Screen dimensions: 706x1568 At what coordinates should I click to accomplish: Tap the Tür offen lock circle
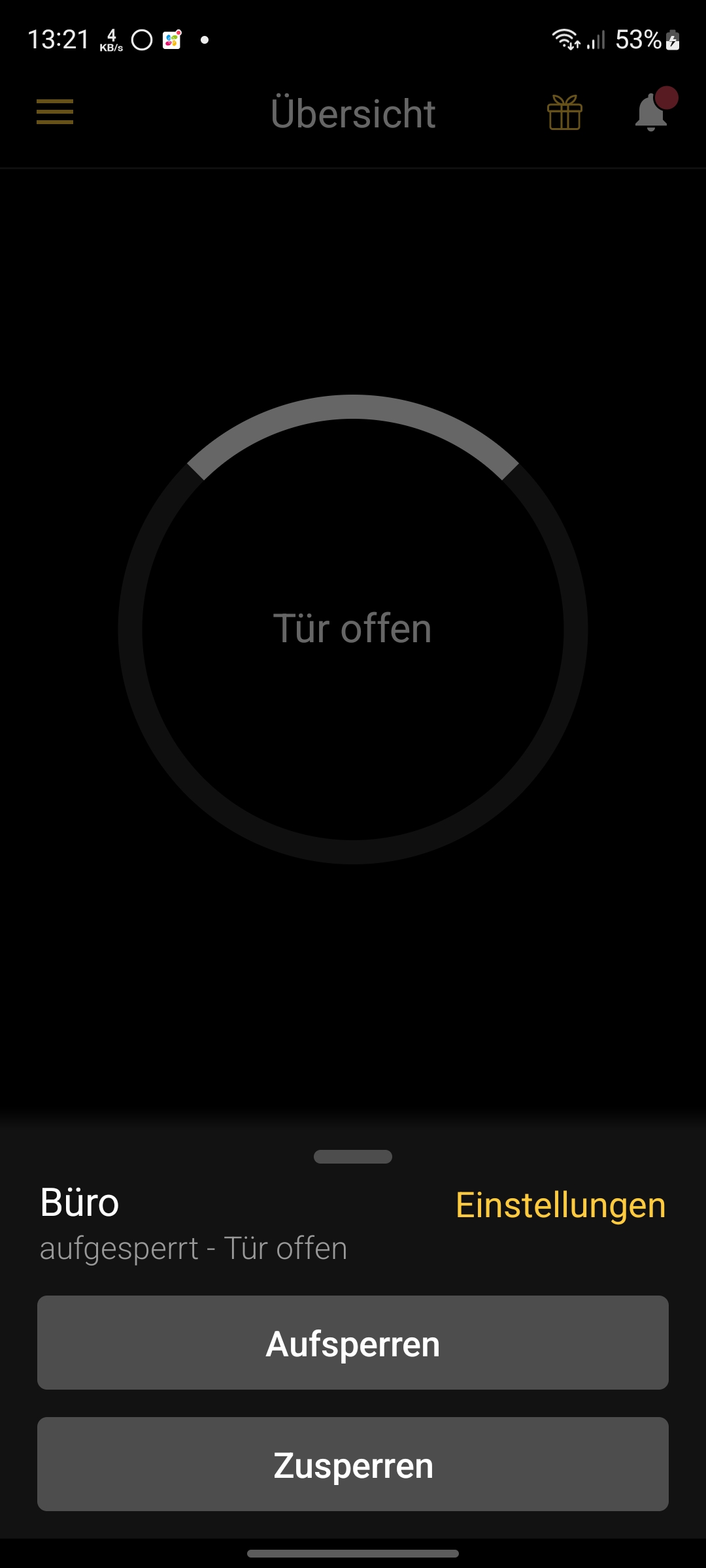tap(353, 629)
